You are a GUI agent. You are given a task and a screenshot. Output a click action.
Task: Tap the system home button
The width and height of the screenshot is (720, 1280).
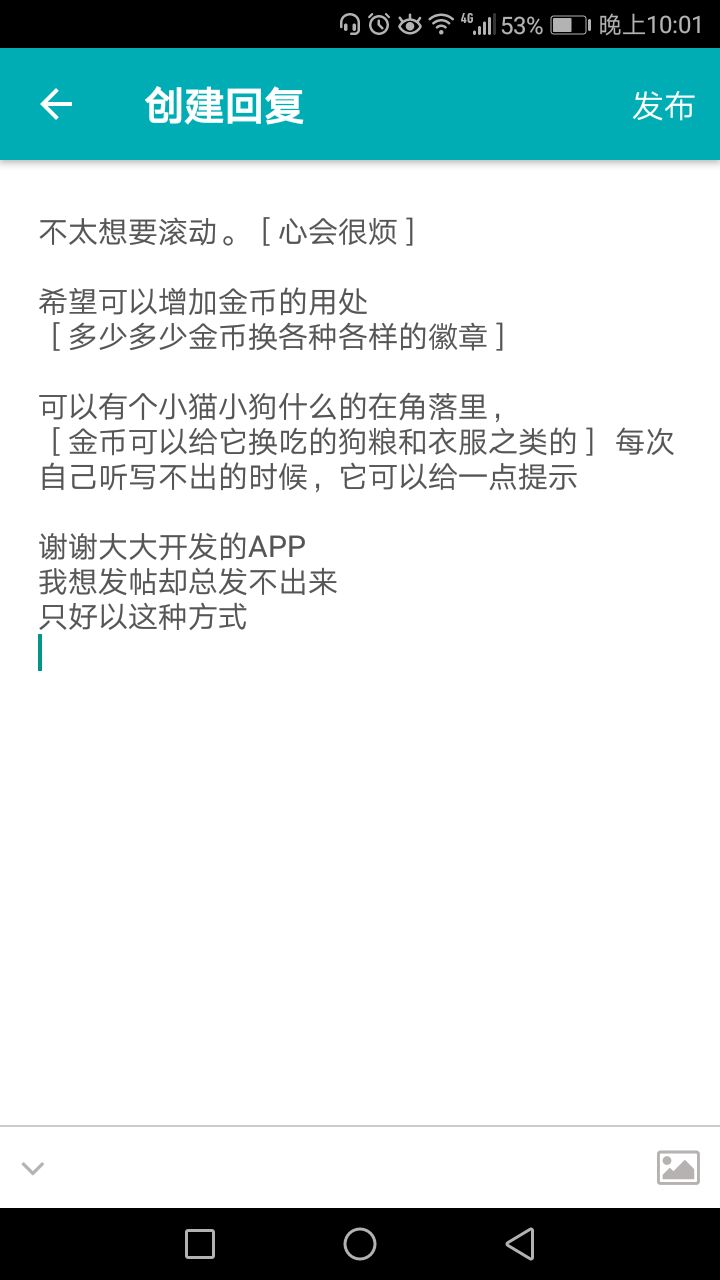coord(360,1244)
